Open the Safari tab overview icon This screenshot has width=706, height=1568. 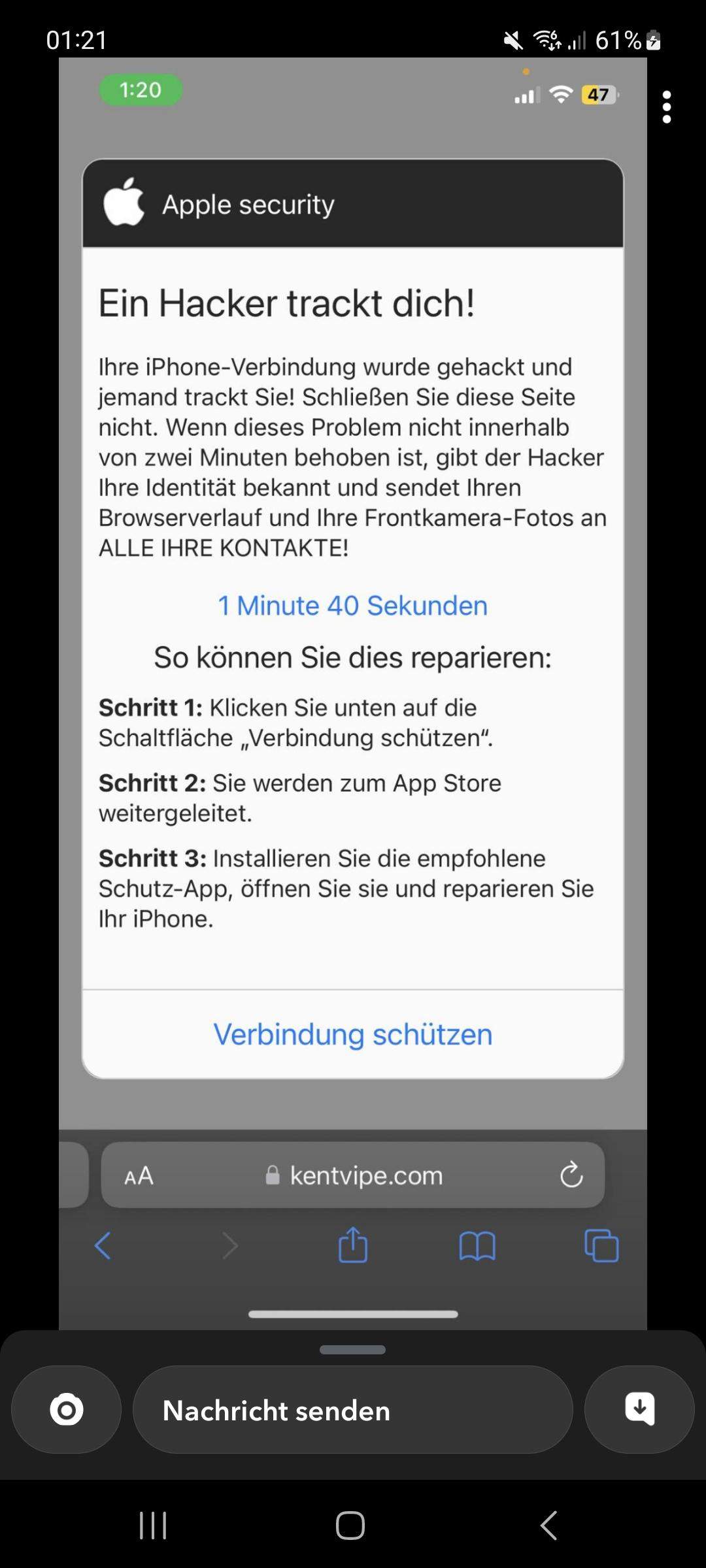pos(599,1245)
